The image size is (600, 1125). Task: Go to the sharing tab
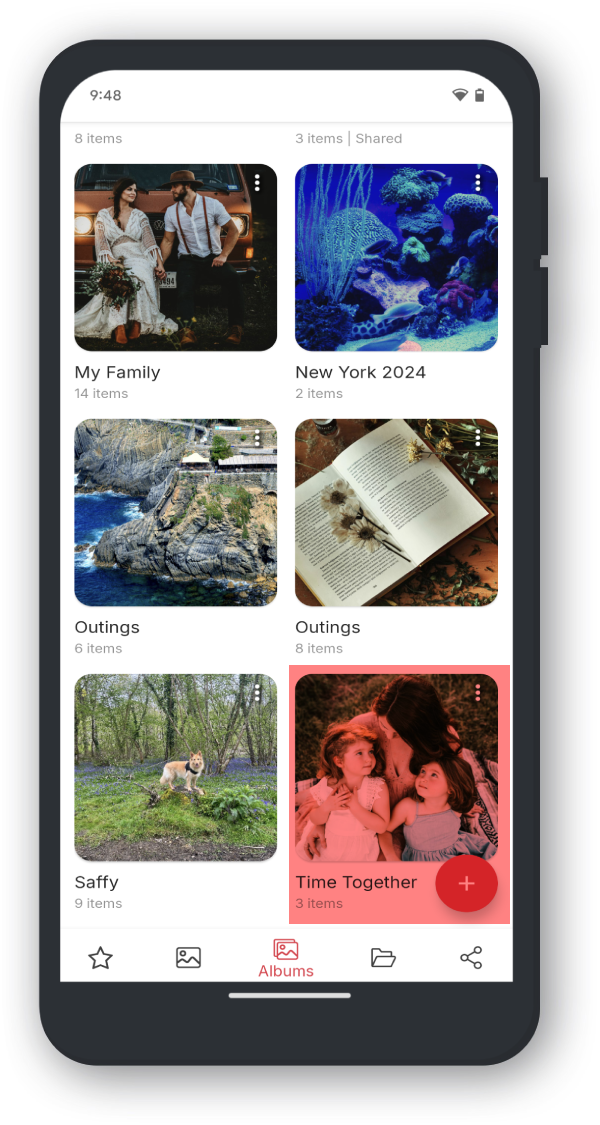tap(471, 958)
